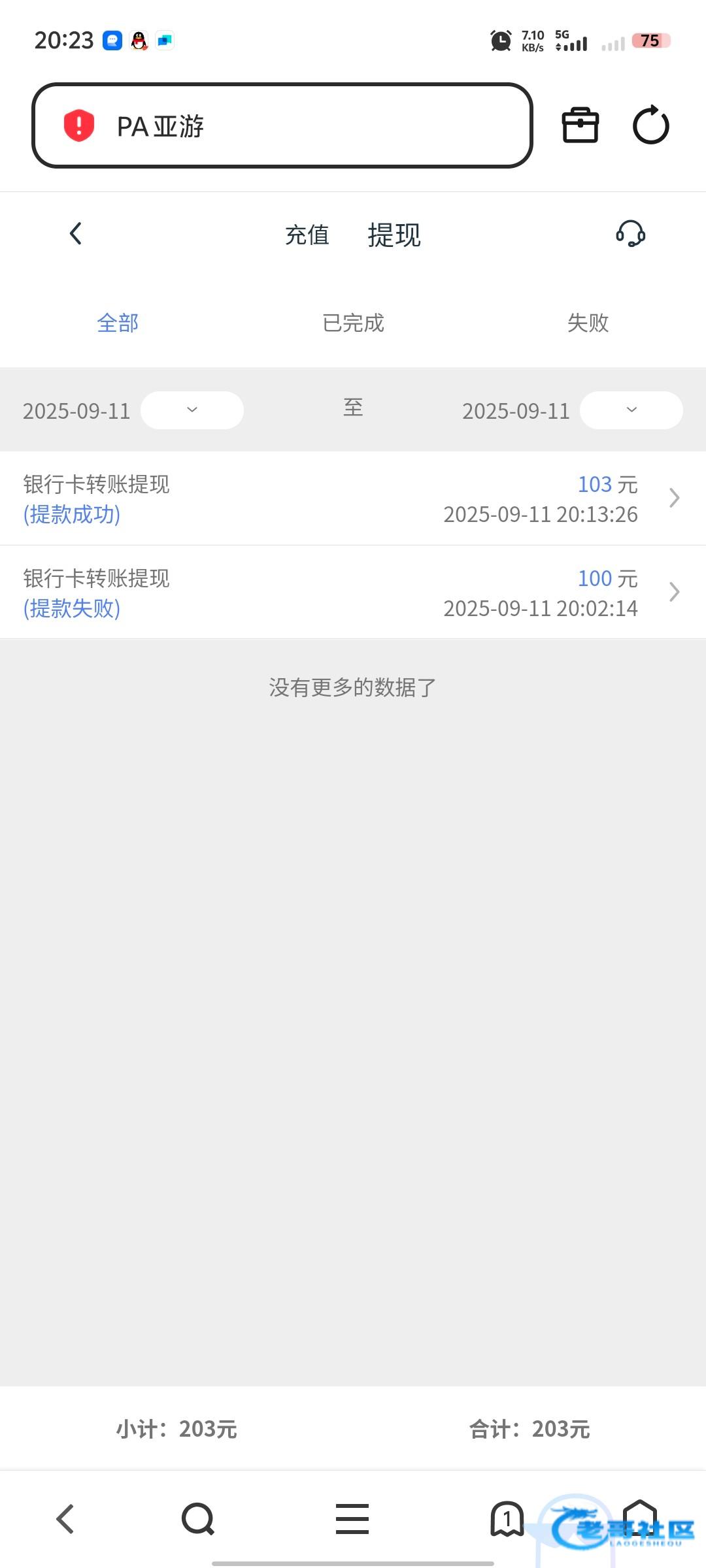Open the end date dropdown
Image resolution: width=706 pixels, height=1568 pixels.
[x=631, y=410]
